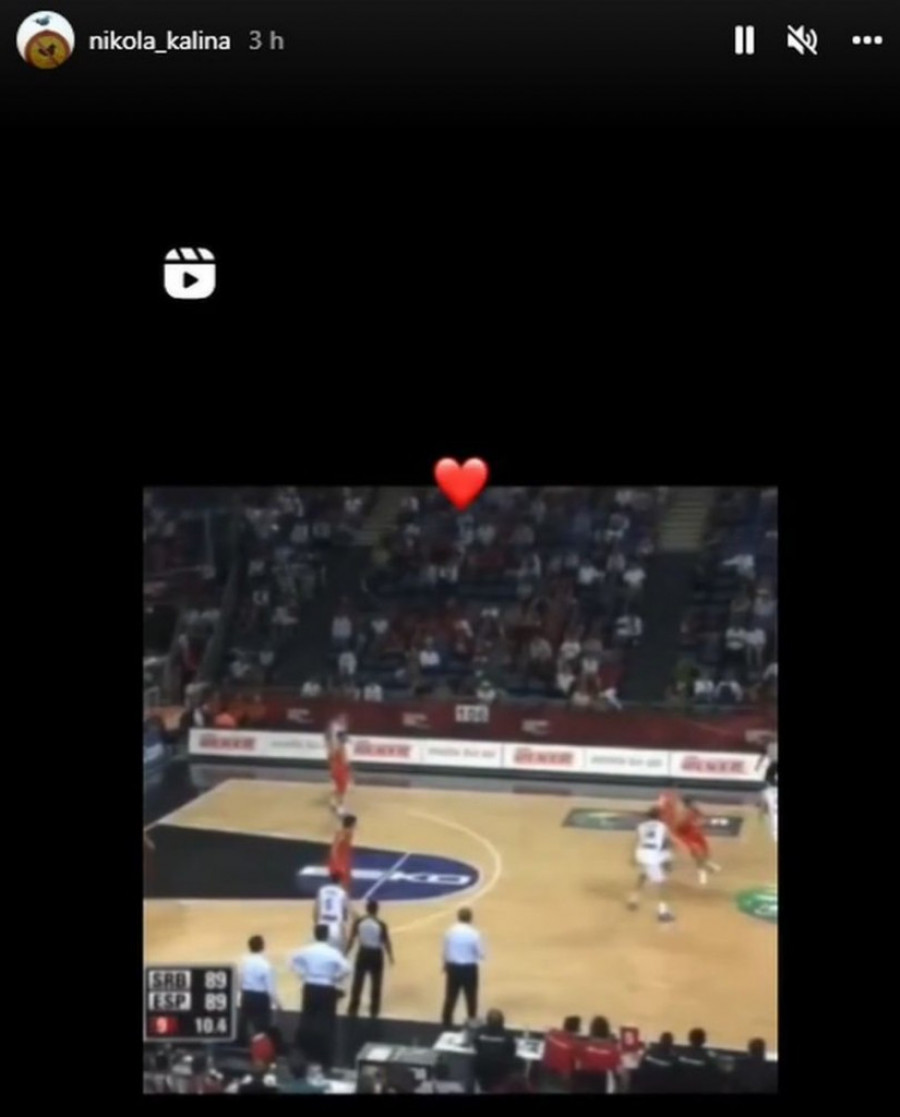Open nikola_kalina's profile picture

coord(45,40)
